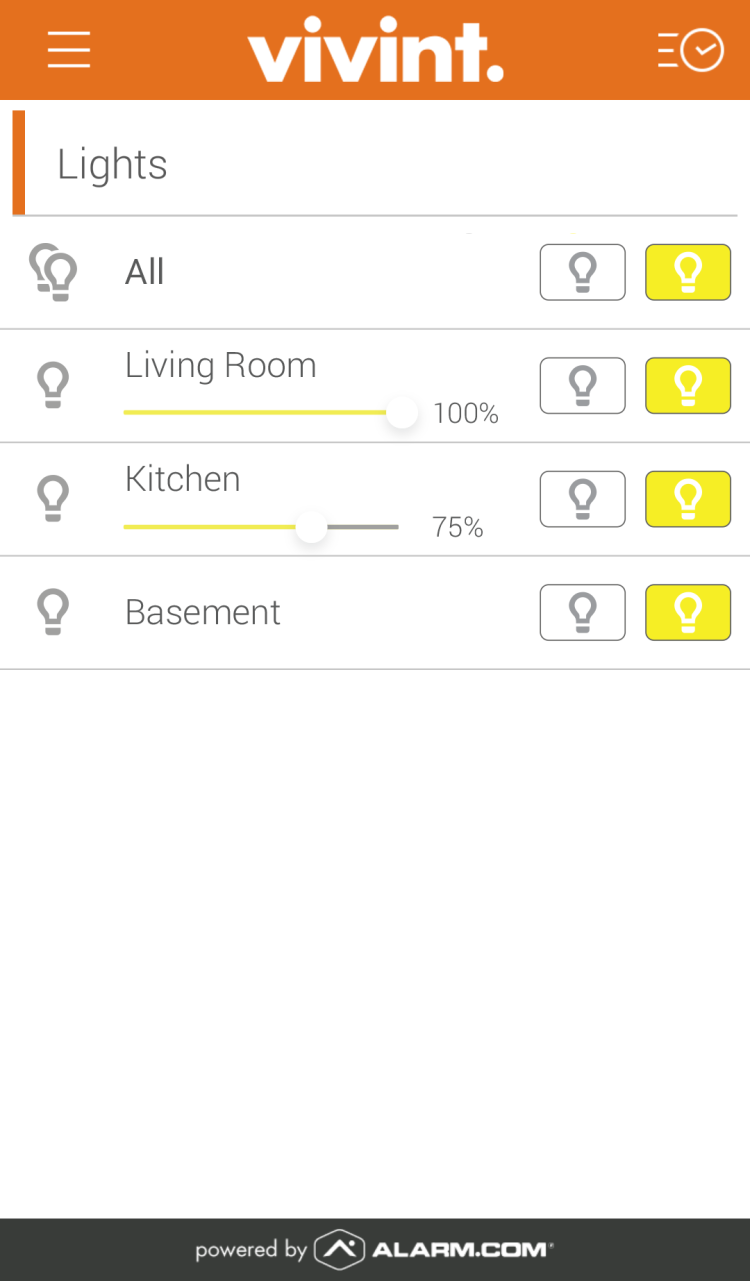Viewport: 750px width, 1281px height.
Task: Turn on the Basement light
Action: (688, 612)
